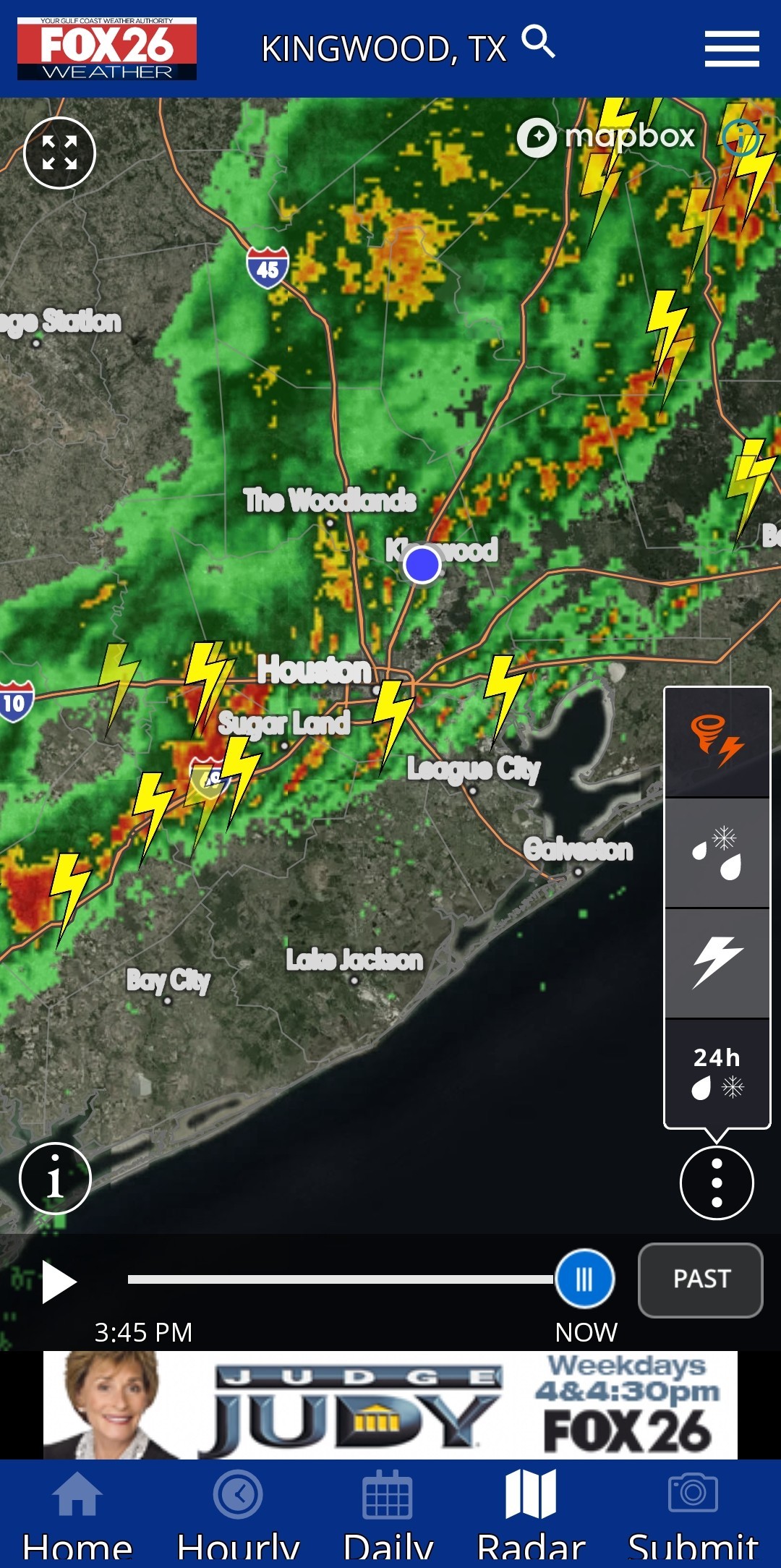781x1568 pixels.
Task: Play the radar animation
Action: (59, 1281)
